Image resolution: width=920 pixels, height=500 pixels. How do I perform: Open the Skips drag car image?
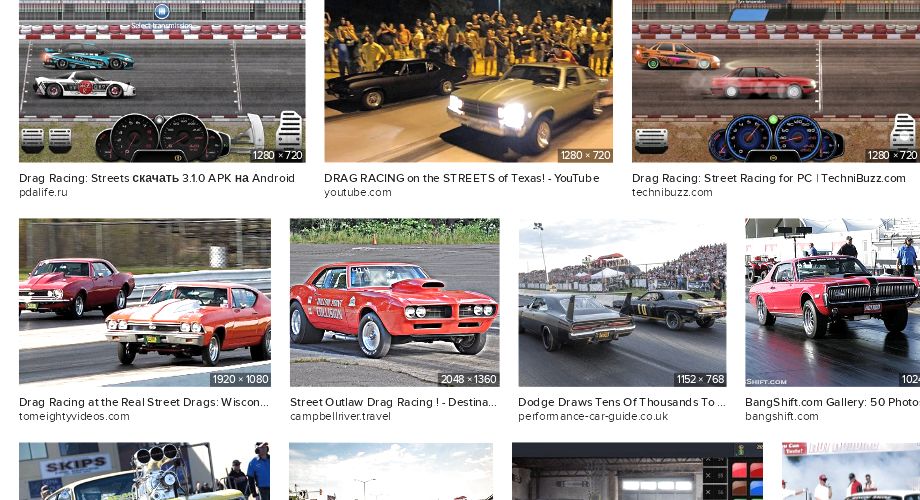(x=144, y=472)
